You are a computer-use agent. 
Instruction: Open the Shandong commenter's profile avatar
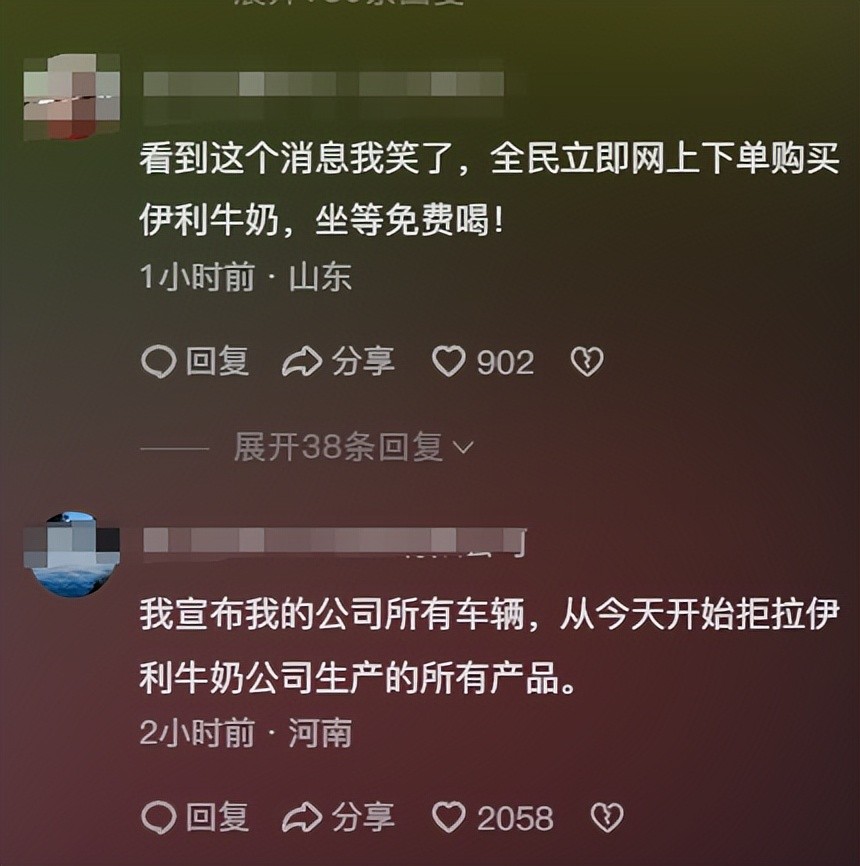point(71,97)
